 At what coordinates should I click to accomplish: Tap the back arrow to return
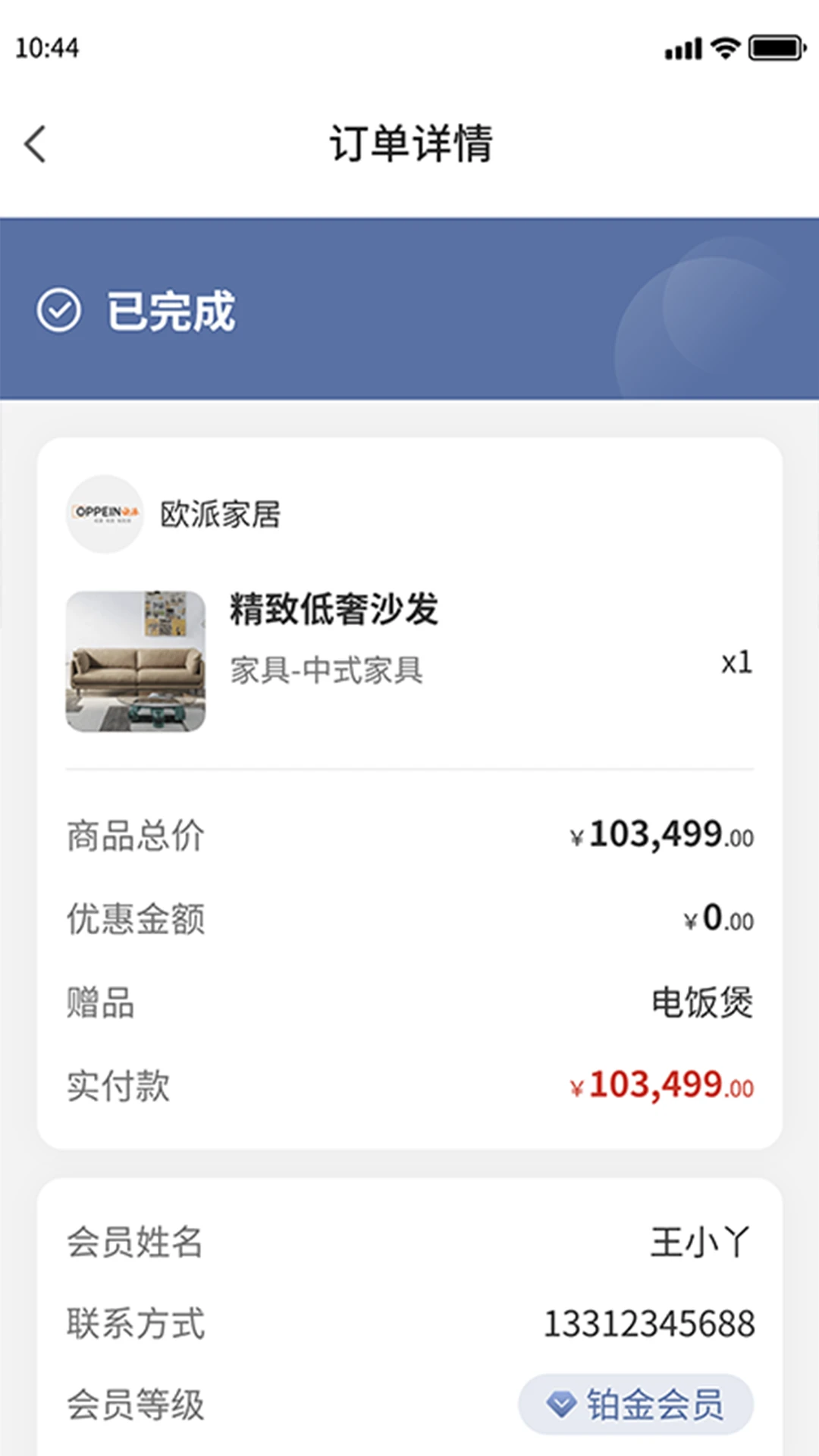pos(34,144)
